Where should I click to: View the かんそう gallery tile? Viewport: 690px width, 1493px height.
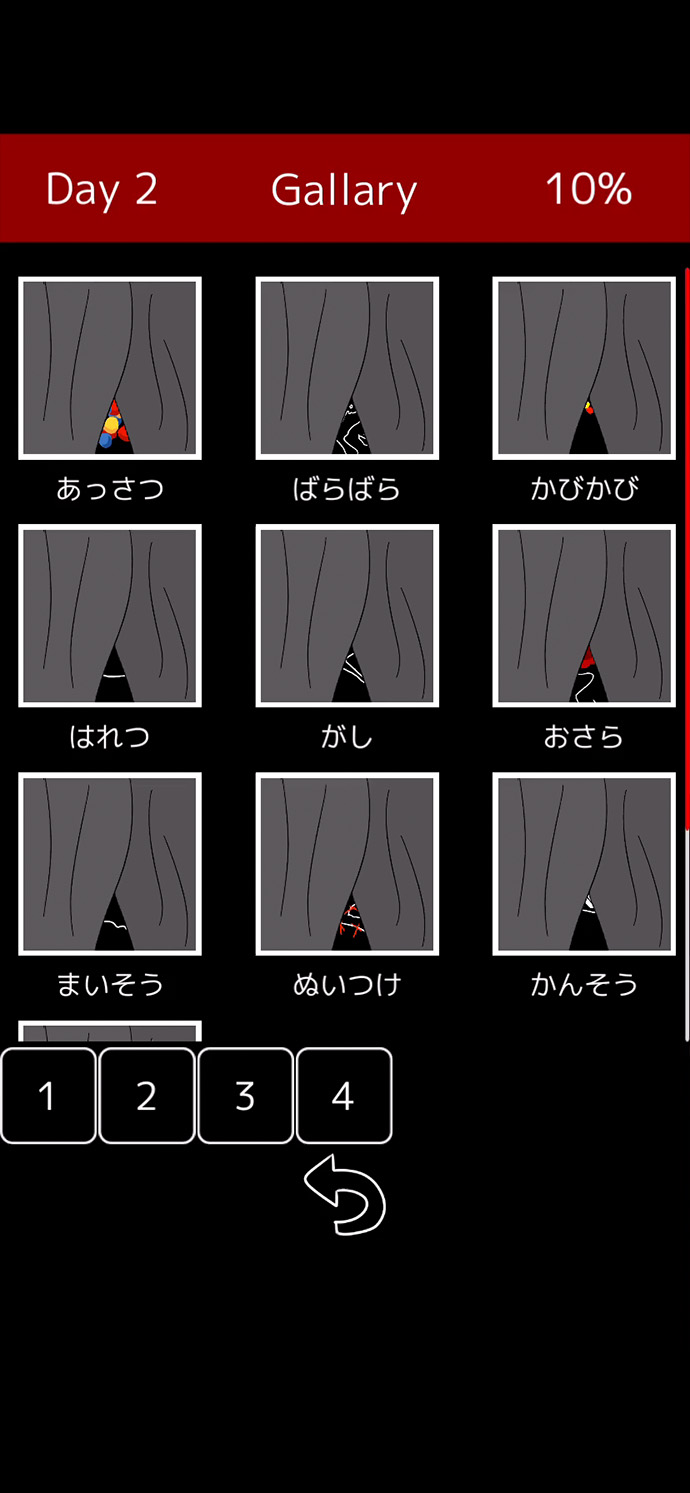[584, 863]
